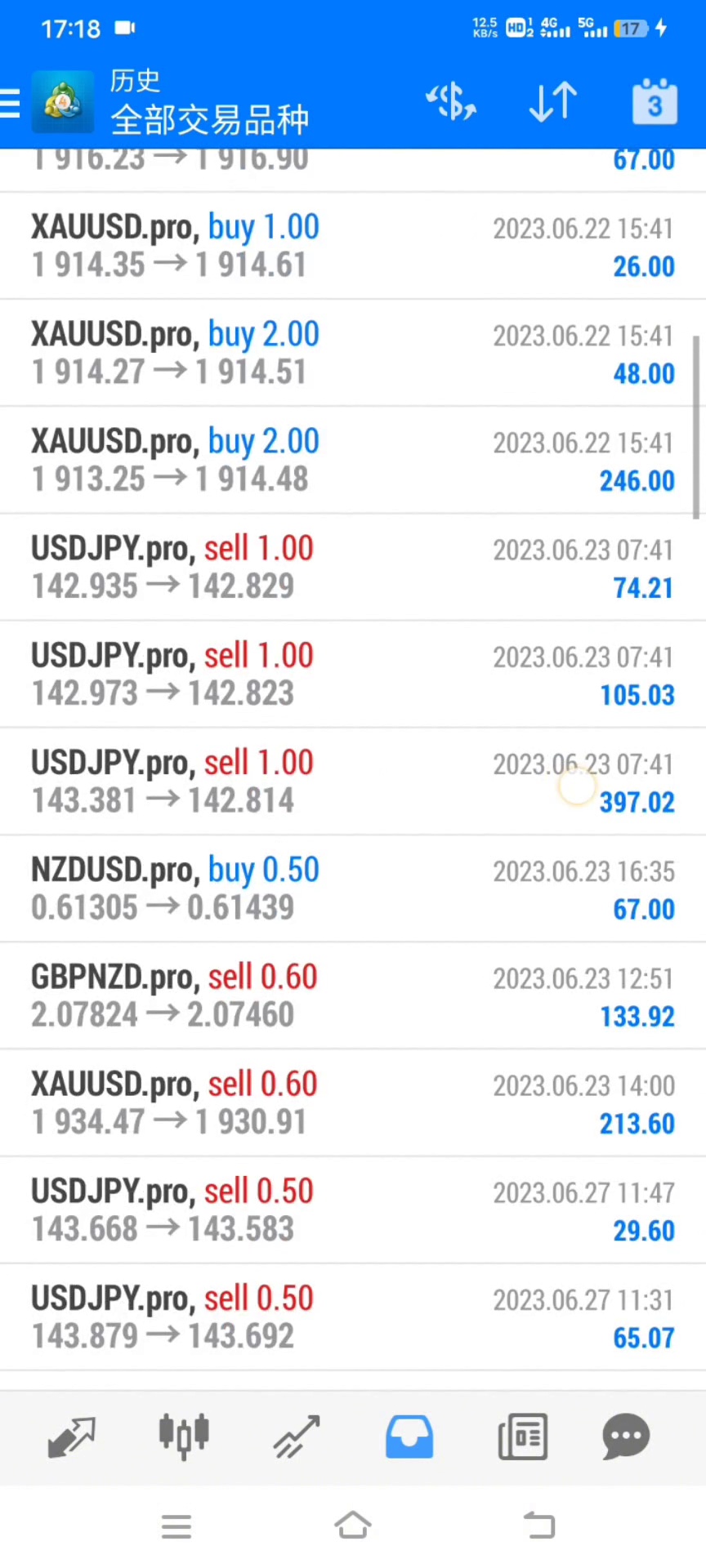706x1568 pixels.
Task: Select the History inbox tab
Action: tap(409, 1437)
